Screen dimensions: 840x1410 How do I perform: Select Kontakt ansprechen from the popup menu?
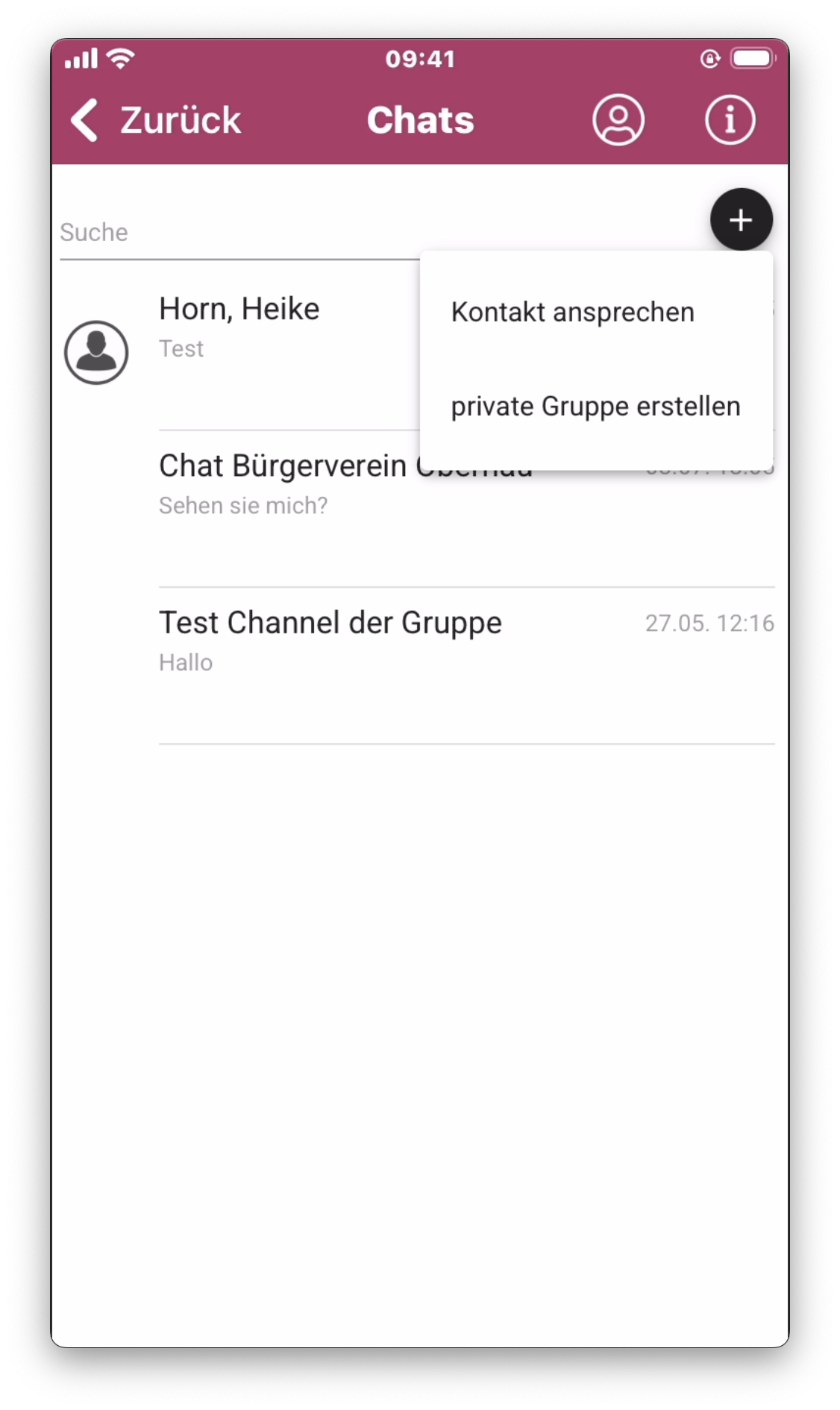[x=572, y=313]
